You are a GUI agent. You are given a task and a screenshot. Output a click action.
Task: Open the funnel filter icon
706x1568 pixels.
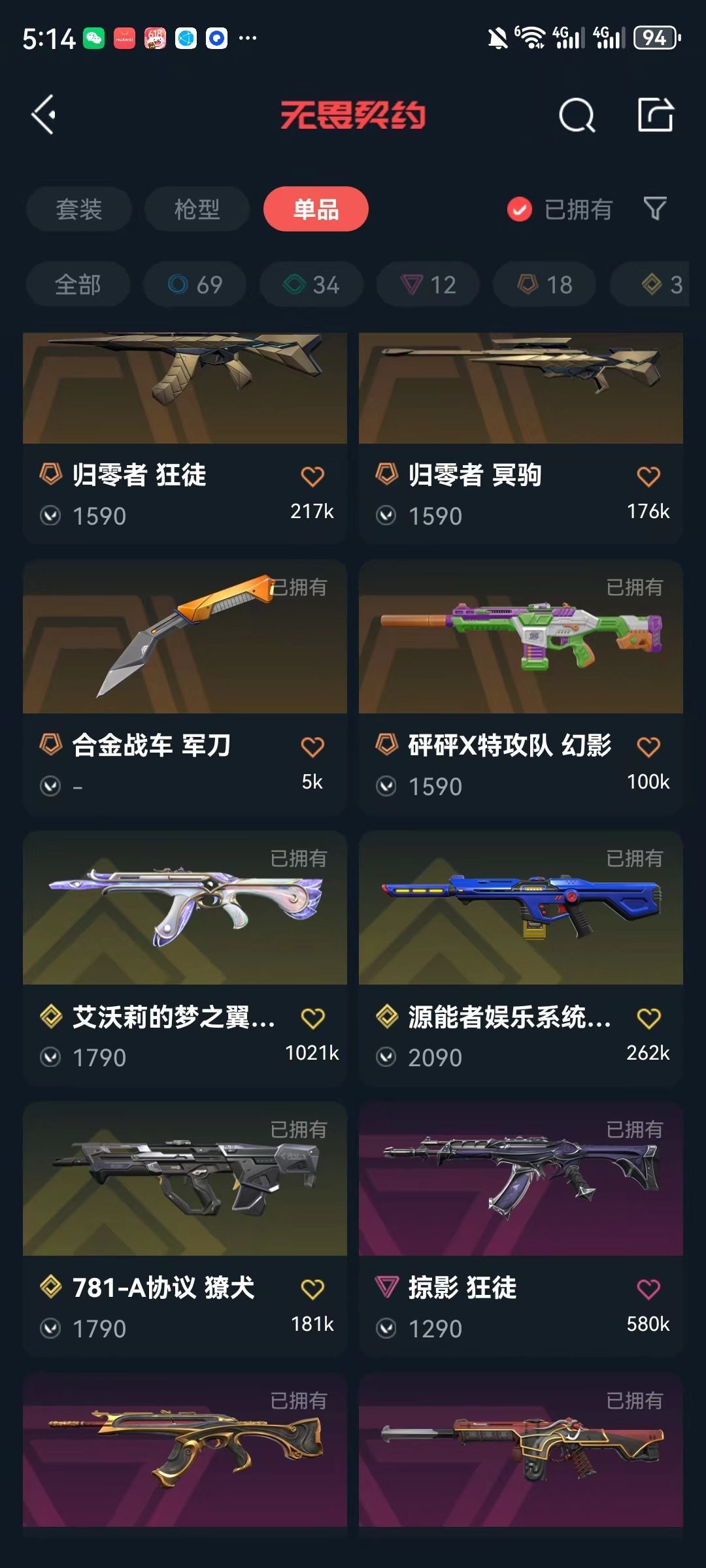coord(655,209)
